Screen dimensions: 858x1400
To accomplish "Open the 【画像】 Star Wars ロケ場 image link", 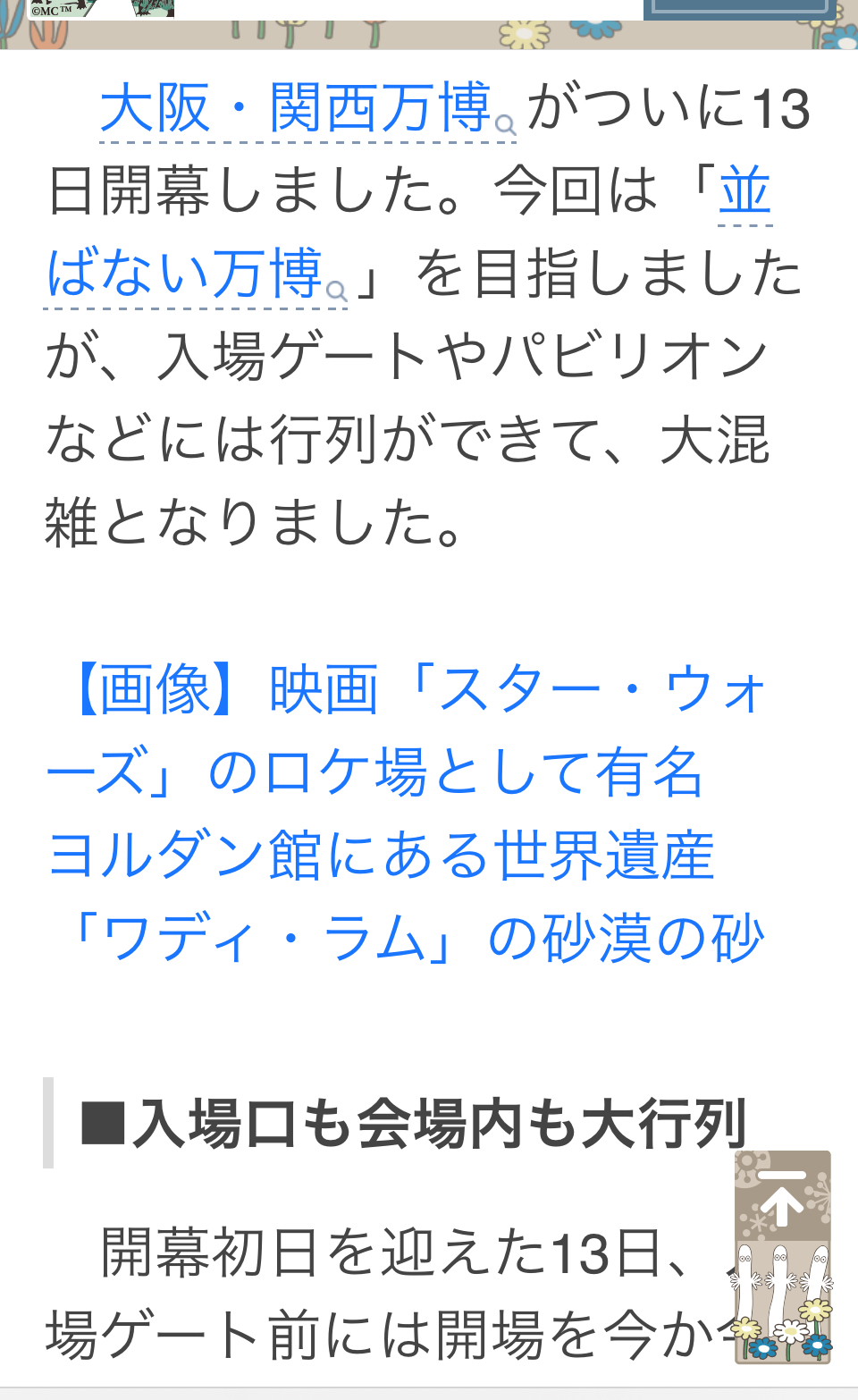I will pyautogui.click(x=407, y=814).
